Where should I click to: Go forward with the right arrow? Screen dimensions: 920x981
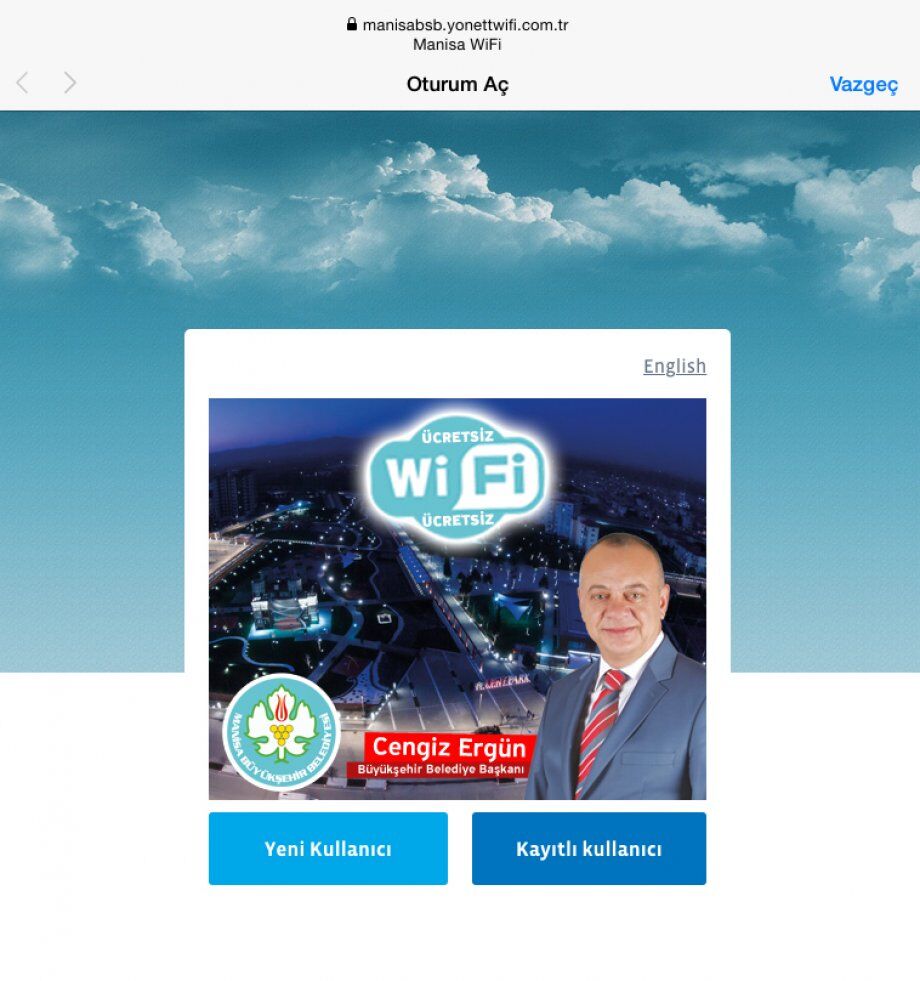click(x=70, y=83)
